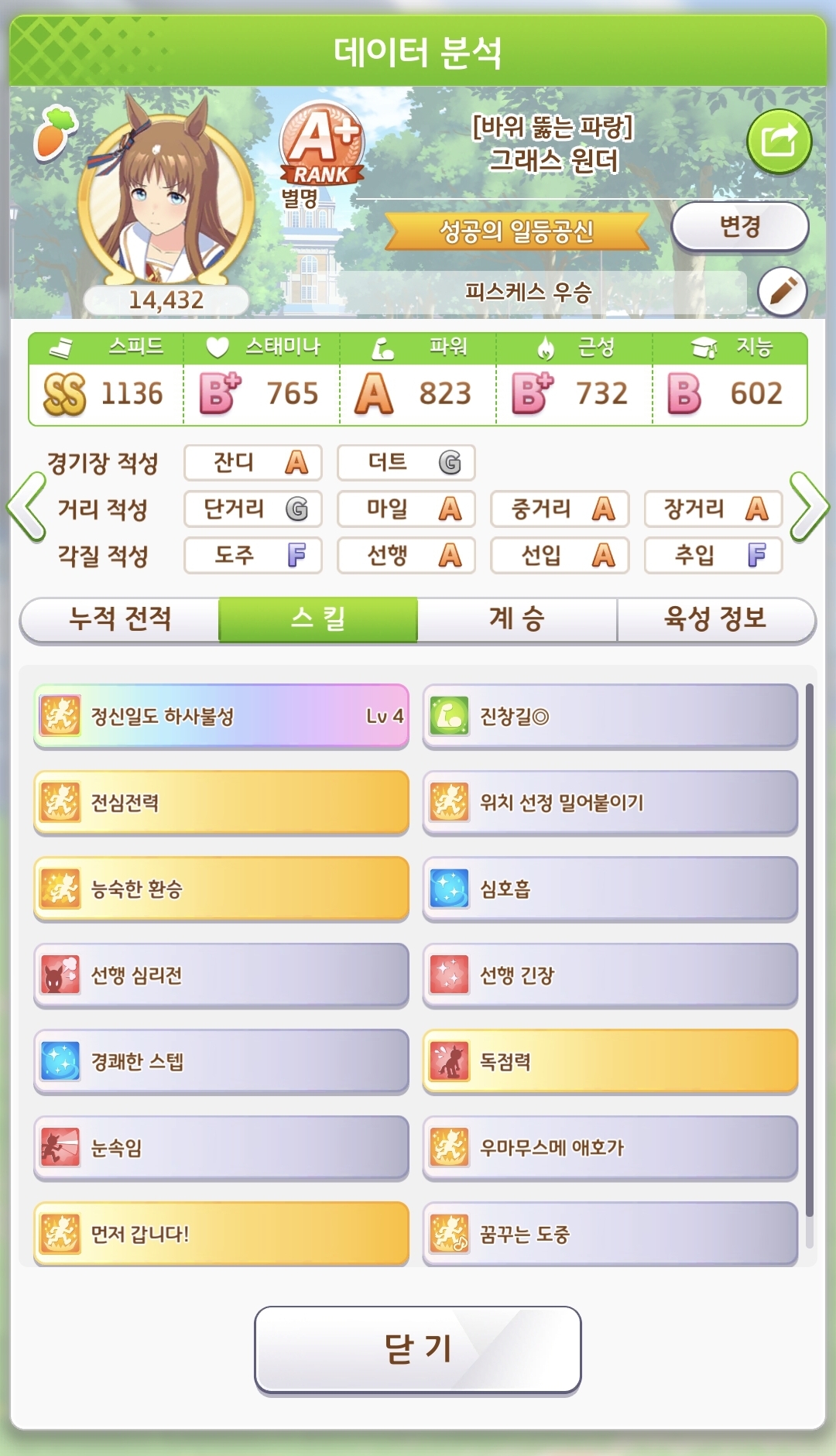This screenshot has width=836, height=1456.
Task: Open the 심호흡 skill
Action: 610,889
